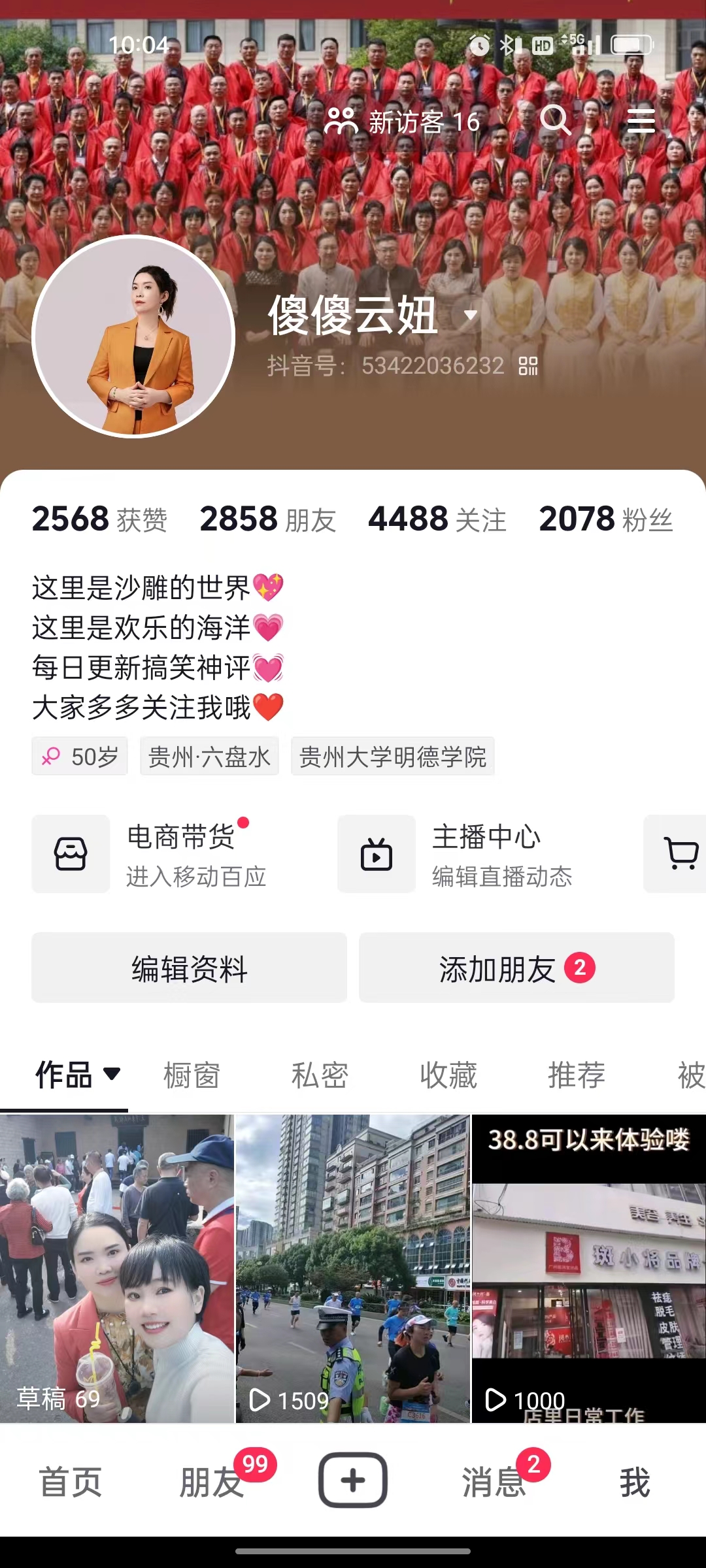
Task: Open the 草稿 69 drafts tile
Action: pos(116,1267)
